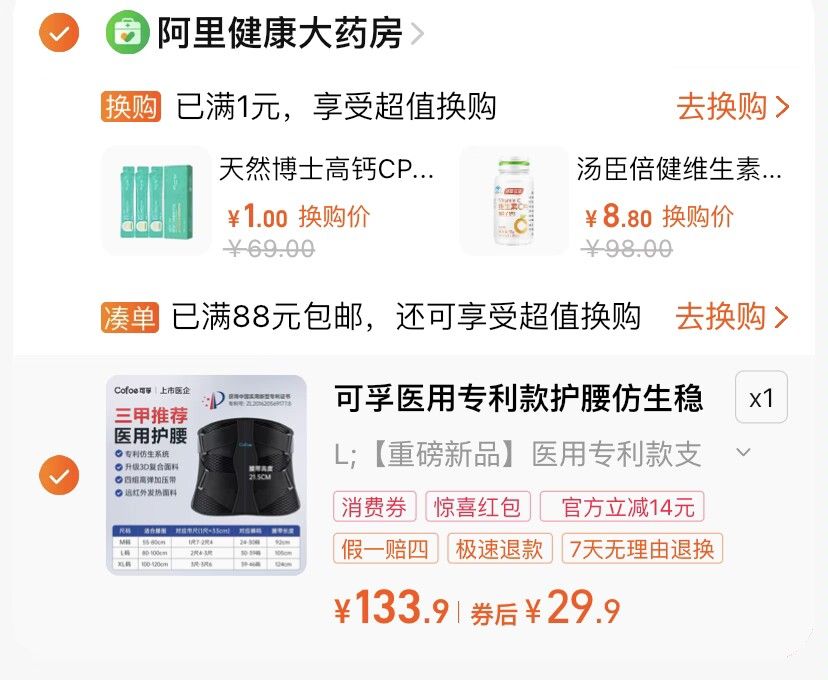Tap 去换购 next to 已满88元包邮
Image resolution: width=828 pixels, height=680 pixels.
tap(733, 318)
